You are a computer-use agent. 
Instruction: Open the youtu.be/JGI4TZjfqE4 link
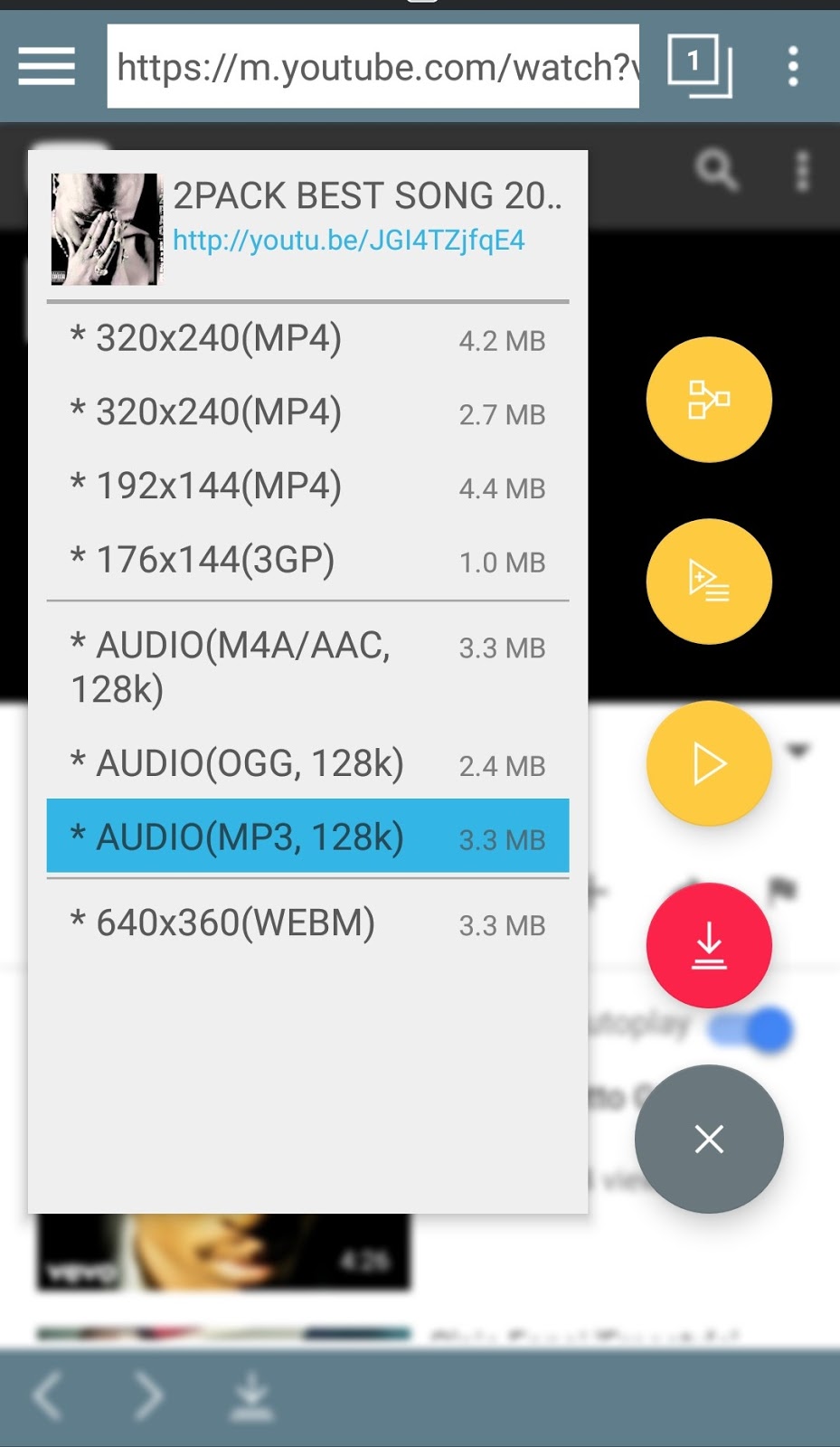[x=348, y=241]
